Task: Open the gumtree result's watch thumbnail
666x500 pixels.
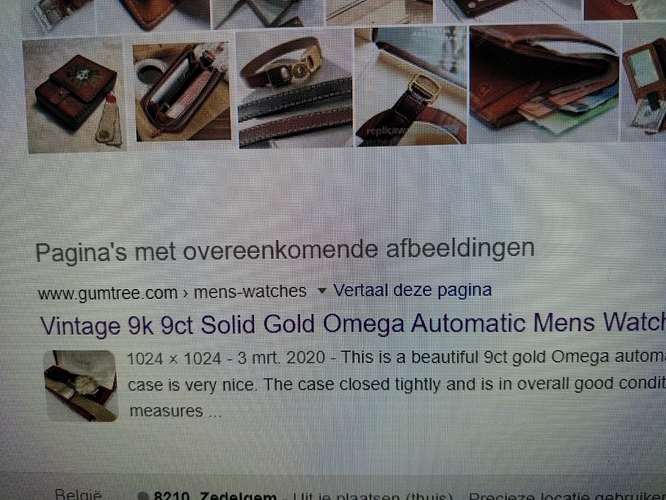Action: [81, 386]
